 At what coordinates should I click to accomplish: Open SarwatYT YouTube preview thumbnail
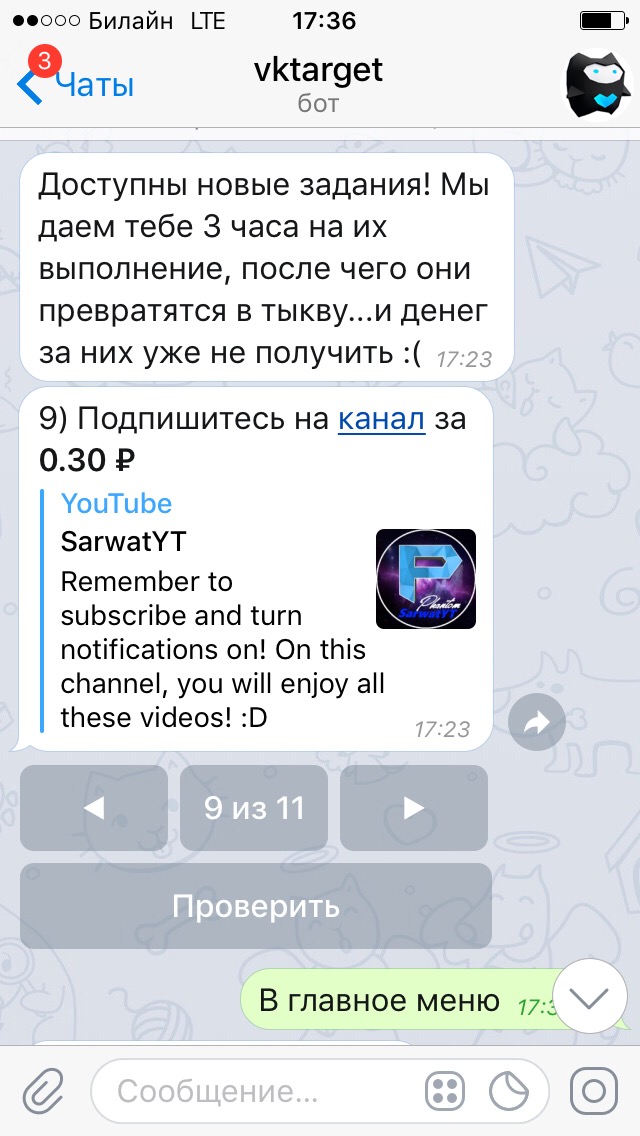[x=425, y=579]
